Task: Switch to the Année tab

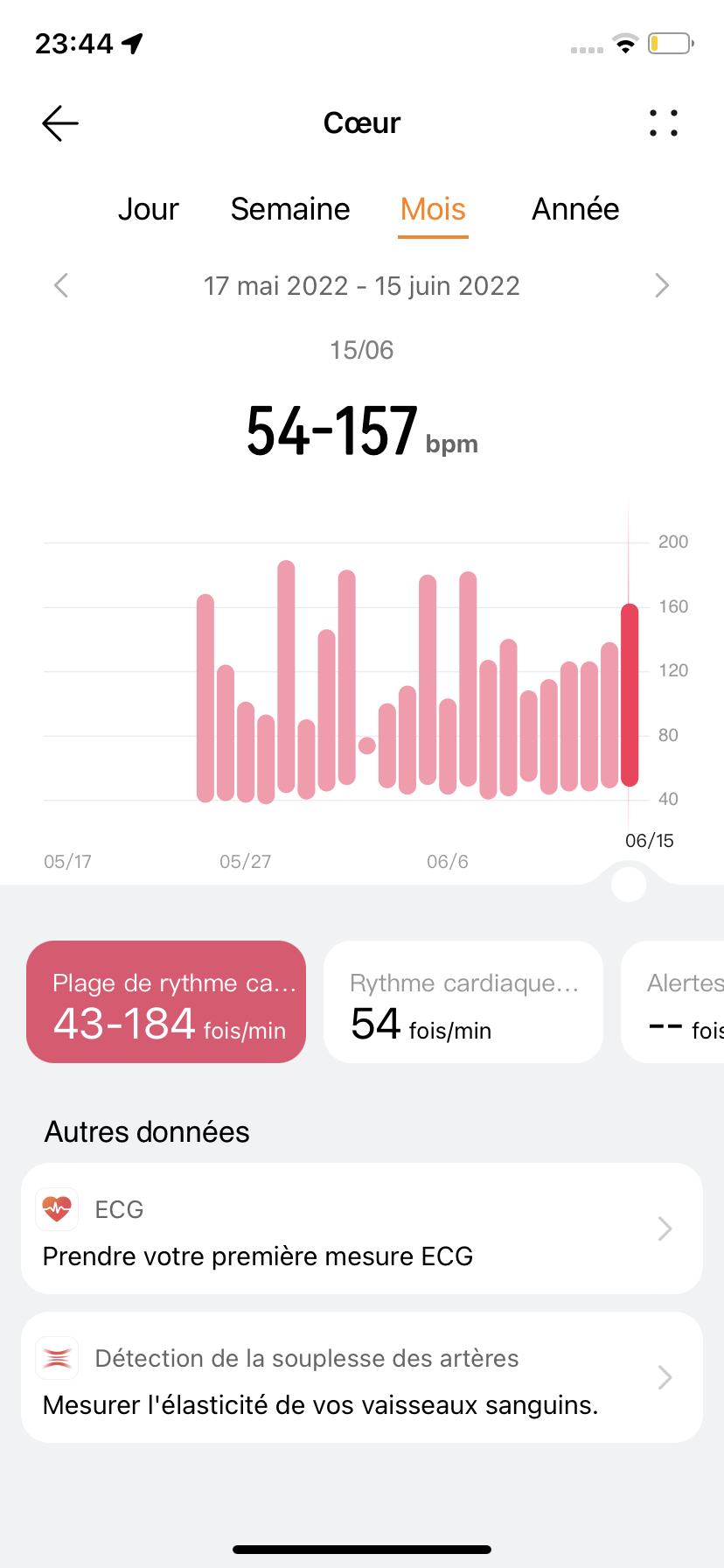Action: point(575,209)
